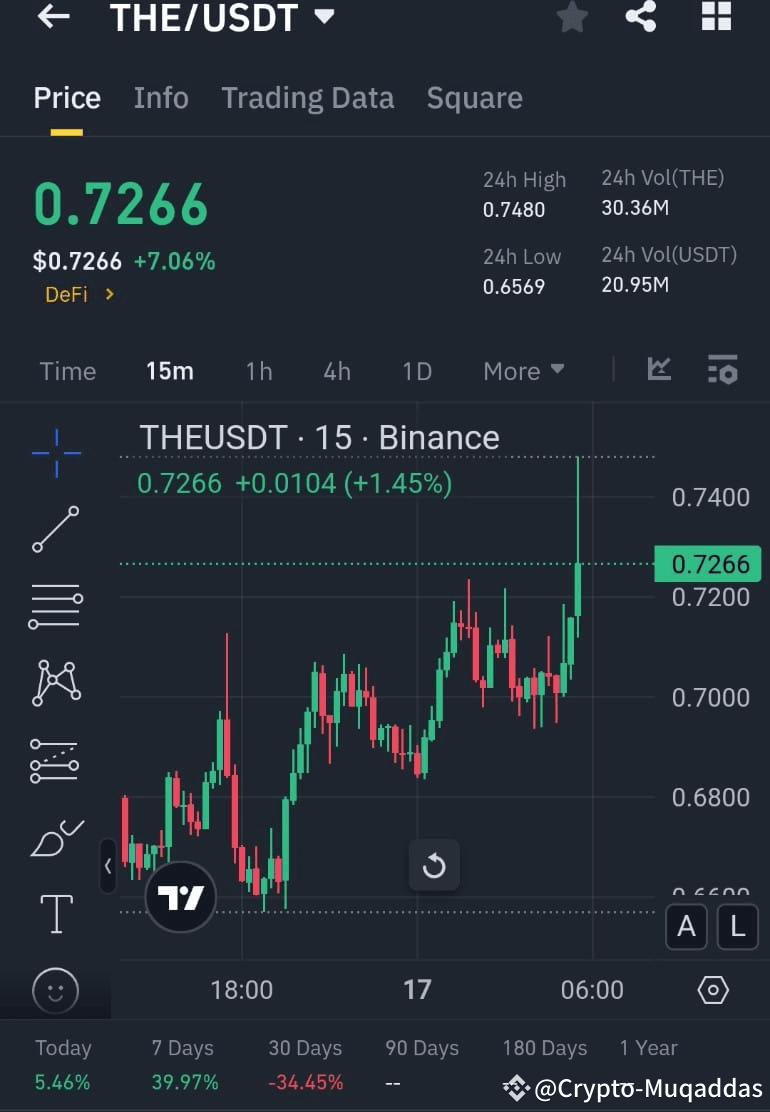Click the share icon at the top
The image size is (770, 1112).
(x=641, y=17)
